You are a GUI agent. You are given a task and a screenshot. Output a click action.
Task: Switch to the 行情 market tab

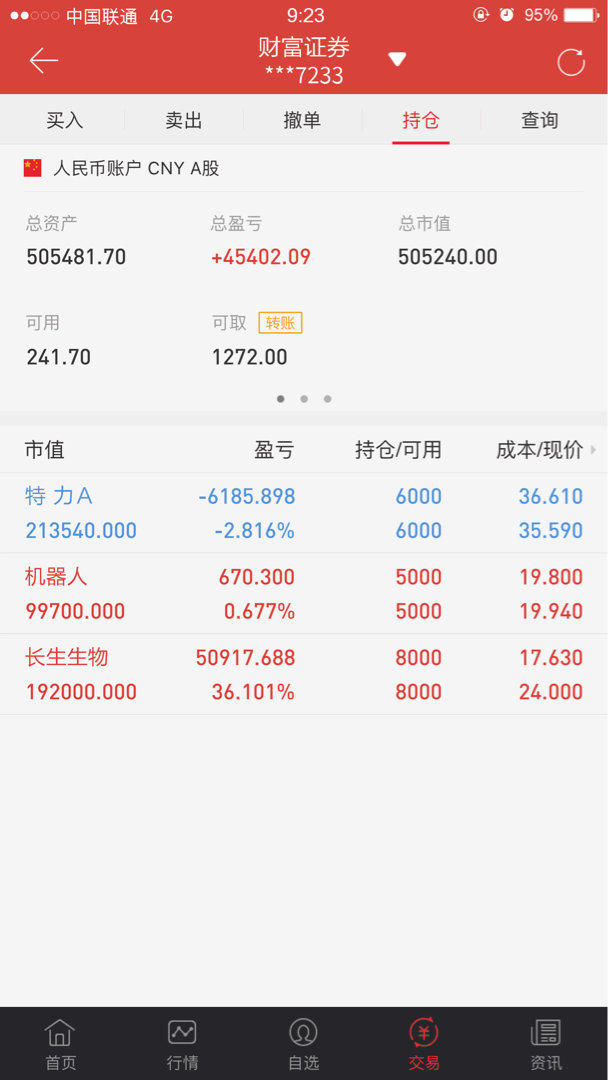[182, 1044]
